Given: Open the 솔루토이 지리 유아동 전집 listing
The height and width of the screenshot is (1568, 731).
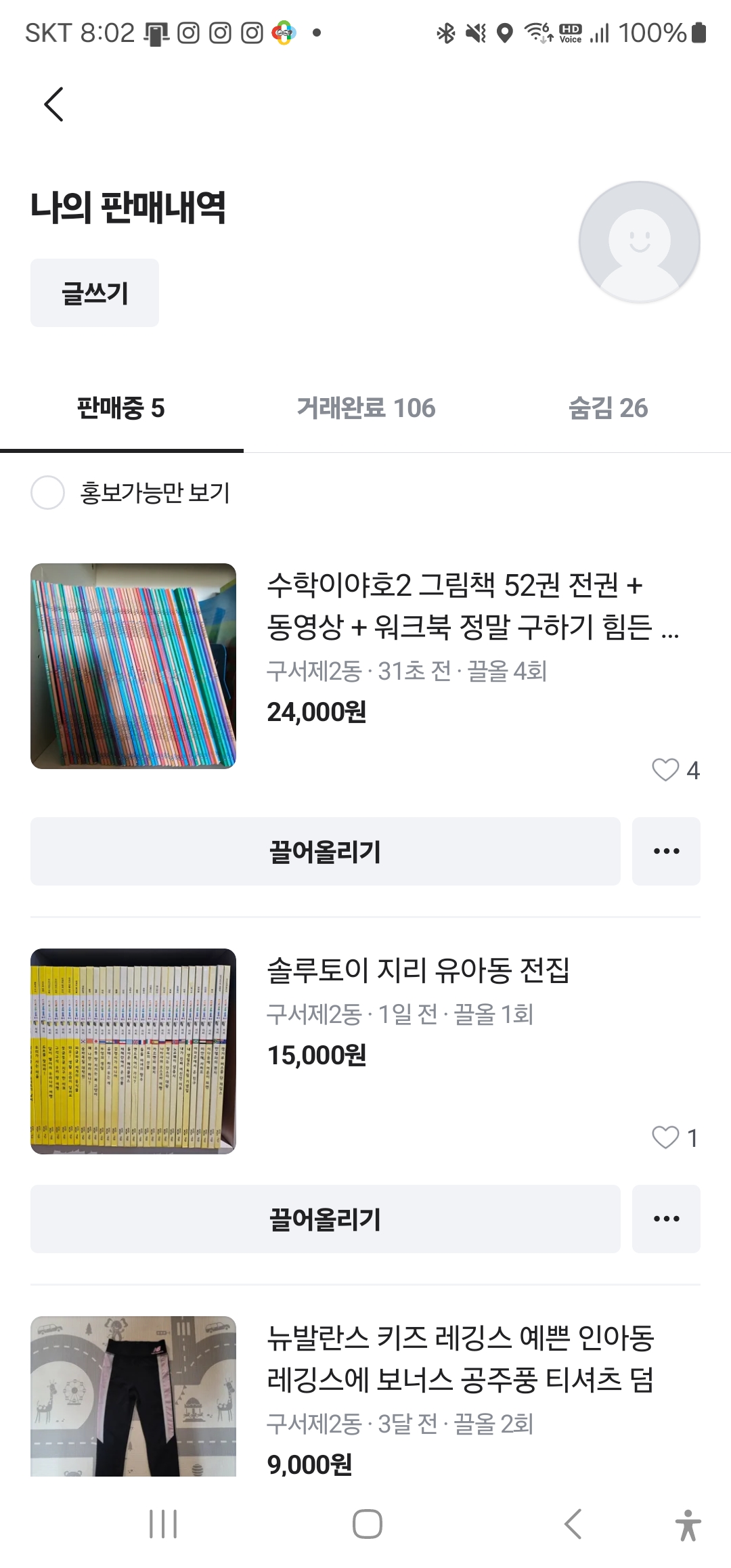Looking at the screenshot, I should coord(418,970).
